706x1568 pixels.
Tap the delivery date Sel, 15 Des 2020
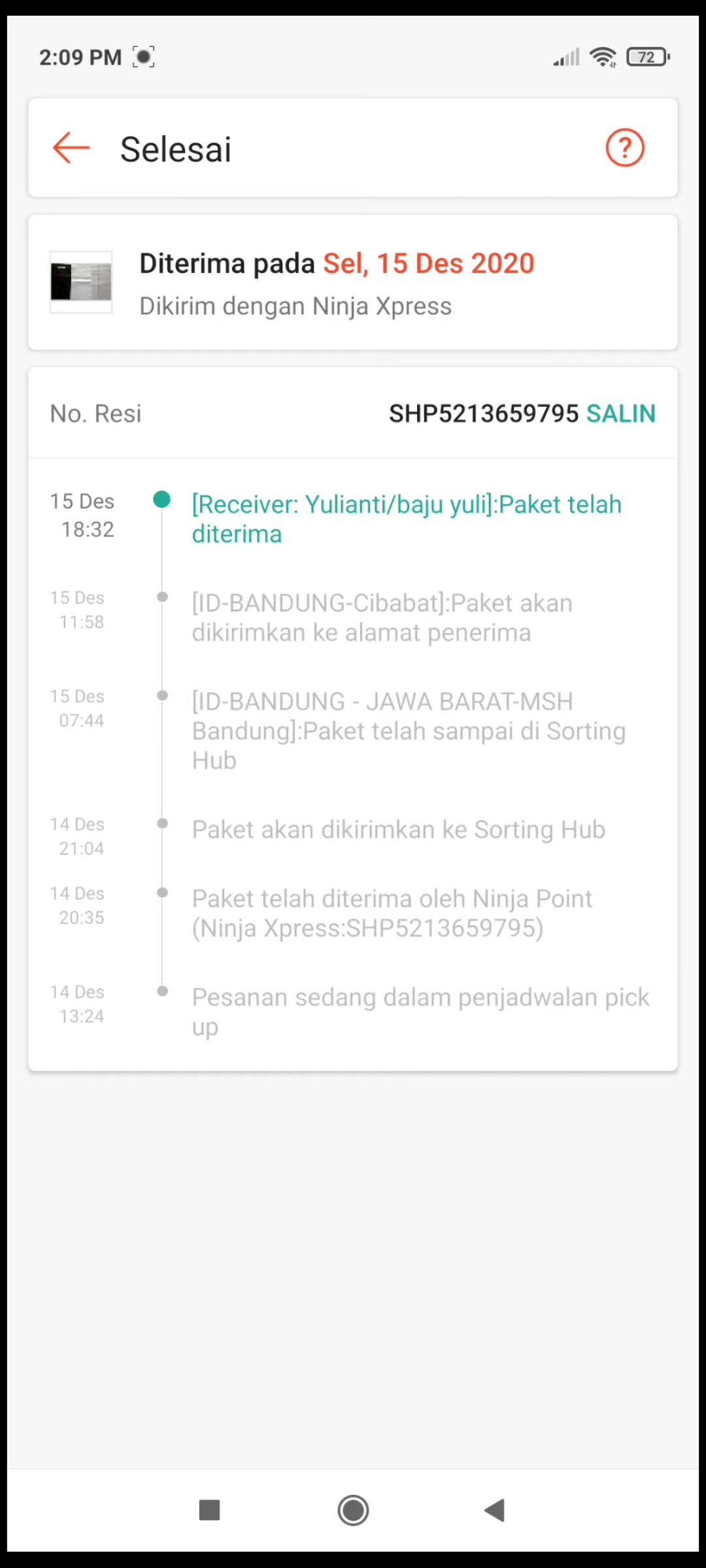coord(429,263)
